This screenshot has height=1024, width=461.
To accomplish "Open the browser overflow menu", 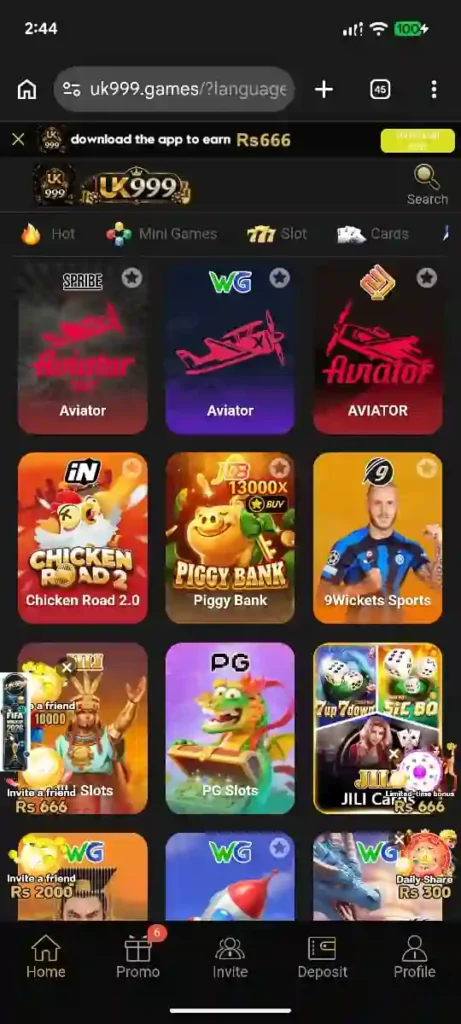I will pos(434,89).
